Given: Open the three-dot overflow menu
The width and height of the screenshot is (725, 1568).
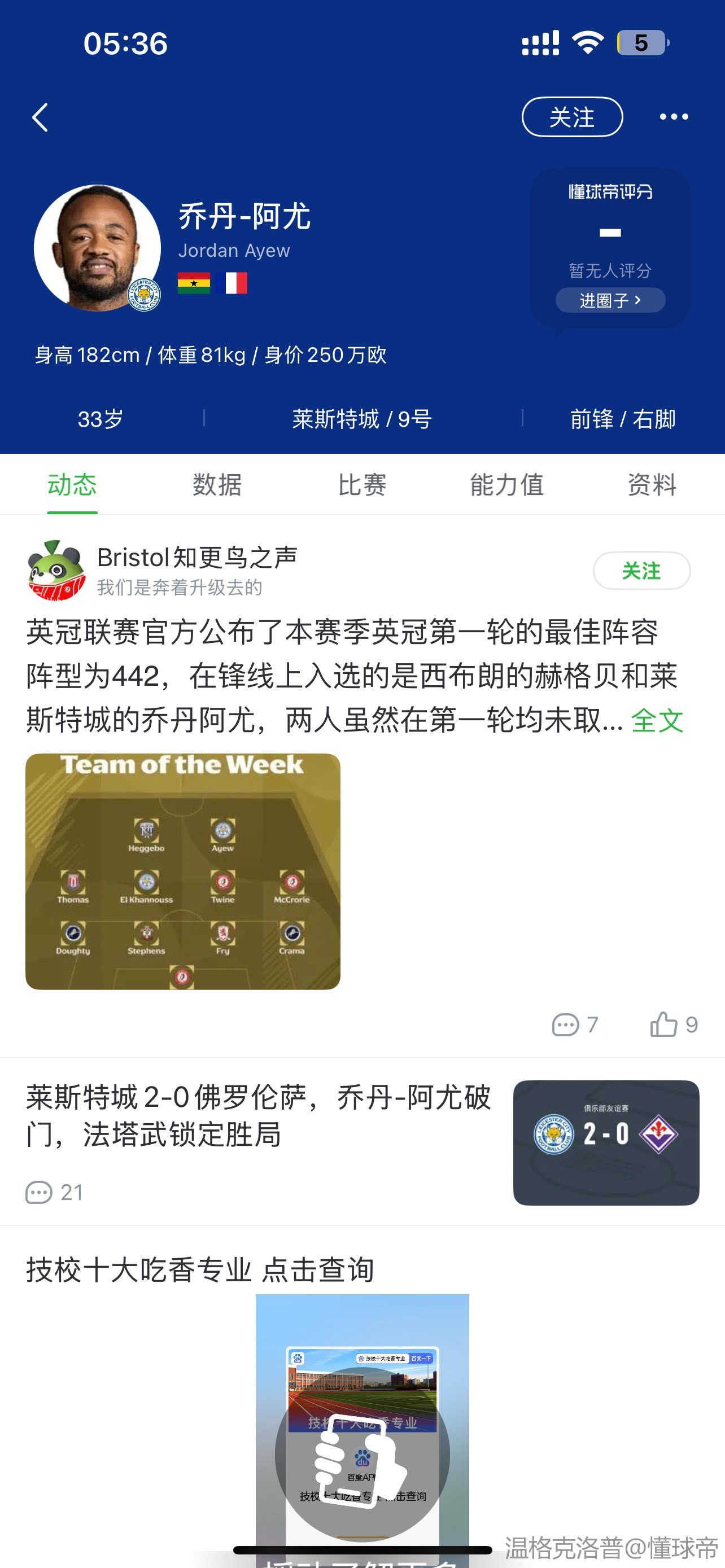Looking at the screenshot, I should pyautogui.click(x=674, y=117).
